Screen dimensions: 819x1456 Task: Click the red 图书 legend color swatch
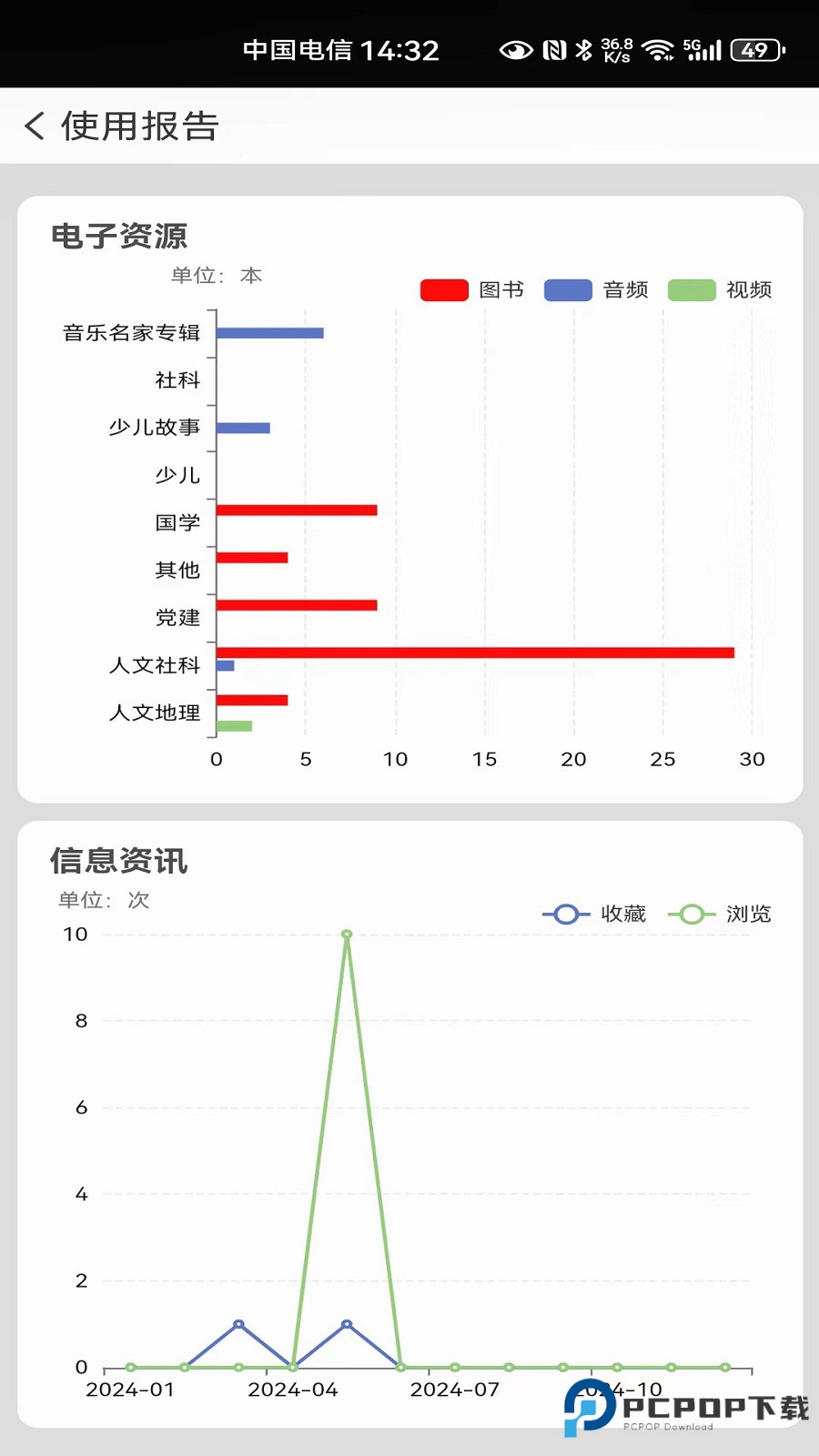click(443, 289)
